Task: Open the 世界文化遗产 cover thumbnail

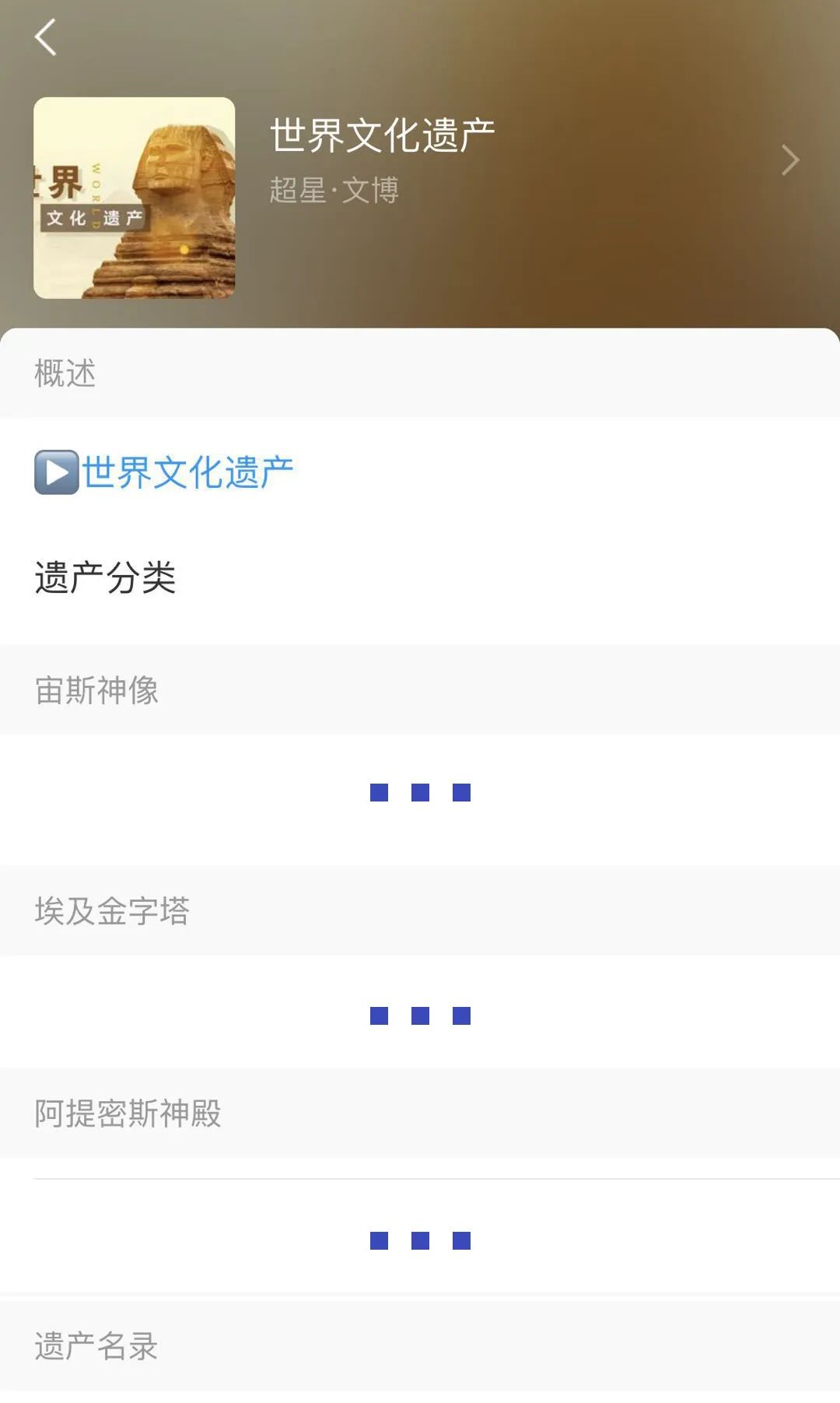Action: (135, 198)
